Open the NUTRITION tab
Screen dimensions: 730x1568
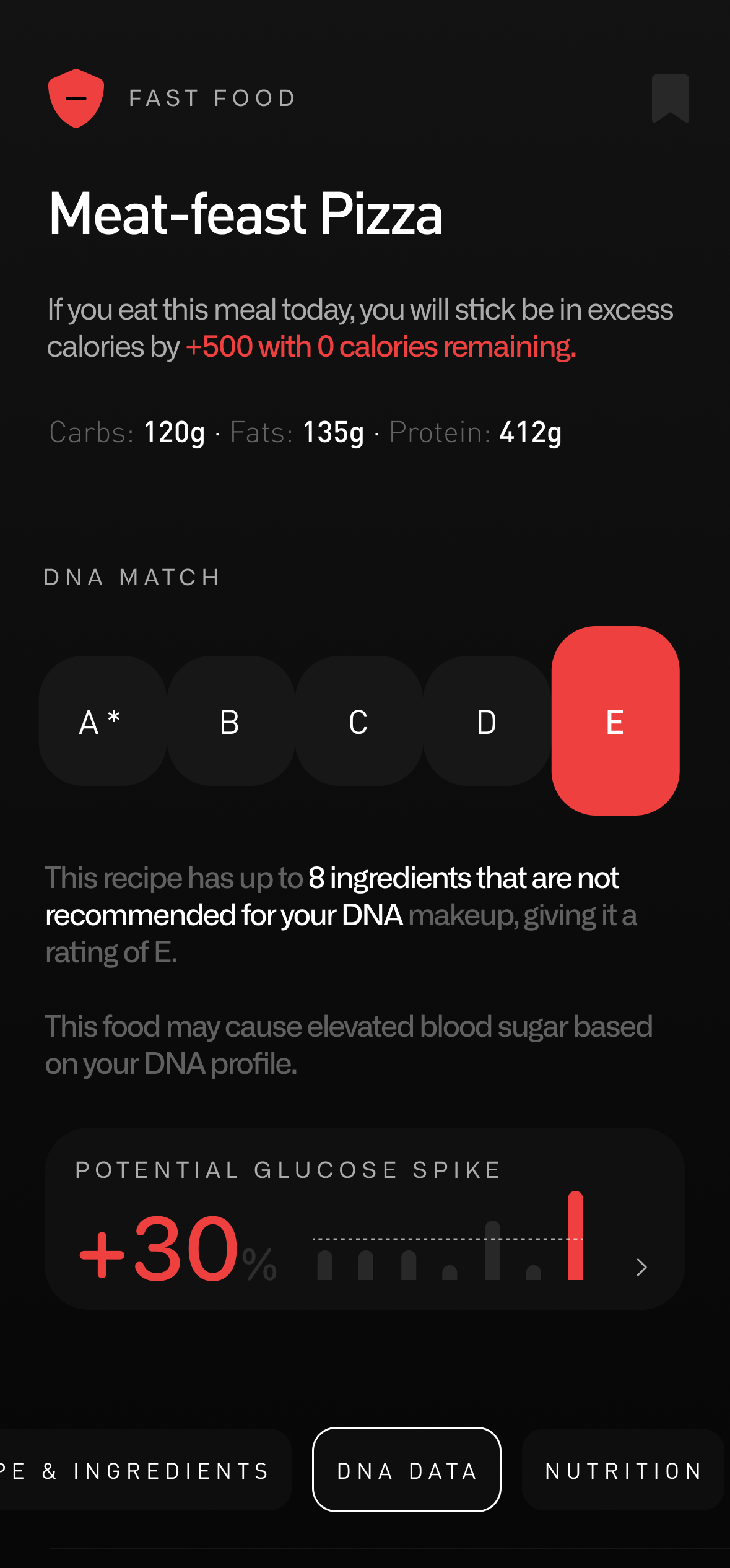pos(622,1470)
